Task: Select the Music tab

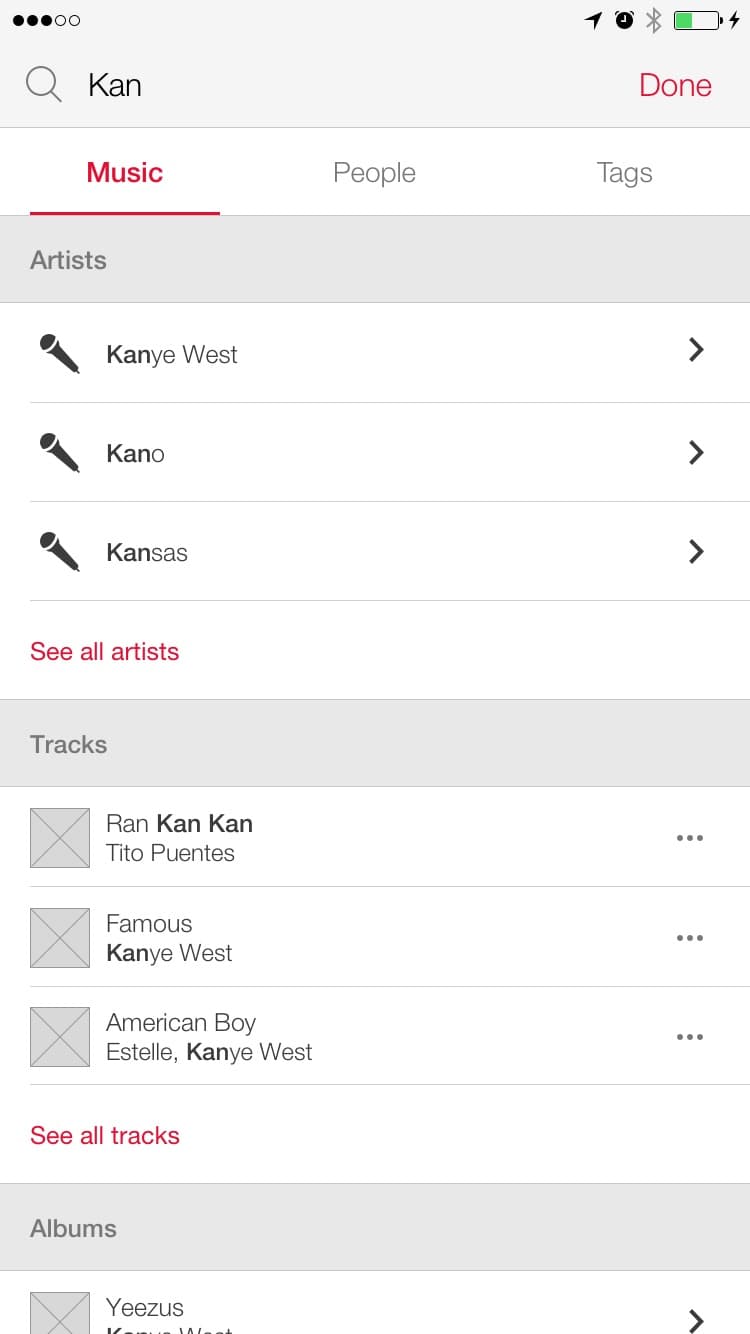Action: pos(124,172)
